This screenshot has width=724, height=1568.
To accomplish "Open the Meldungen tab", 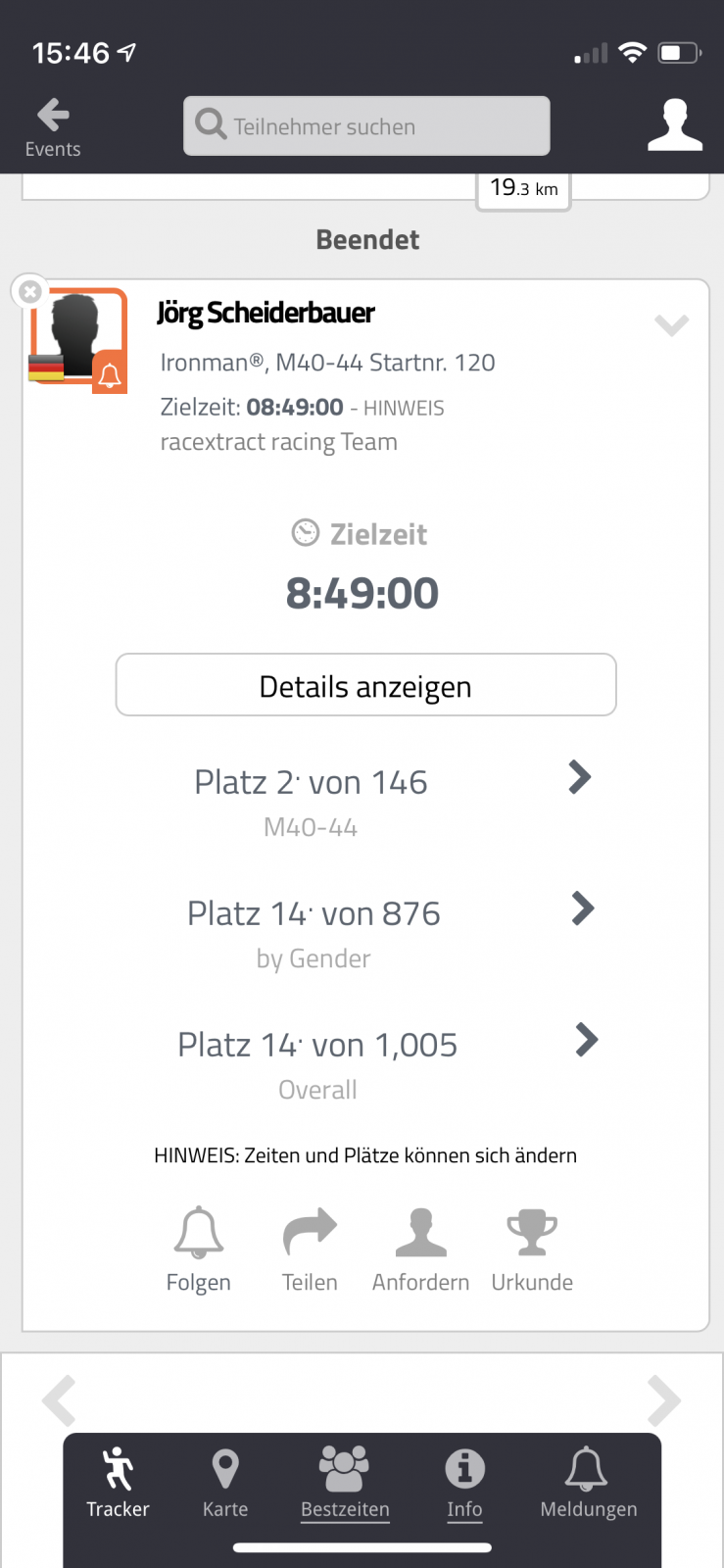I will [x=588, y=1483].
